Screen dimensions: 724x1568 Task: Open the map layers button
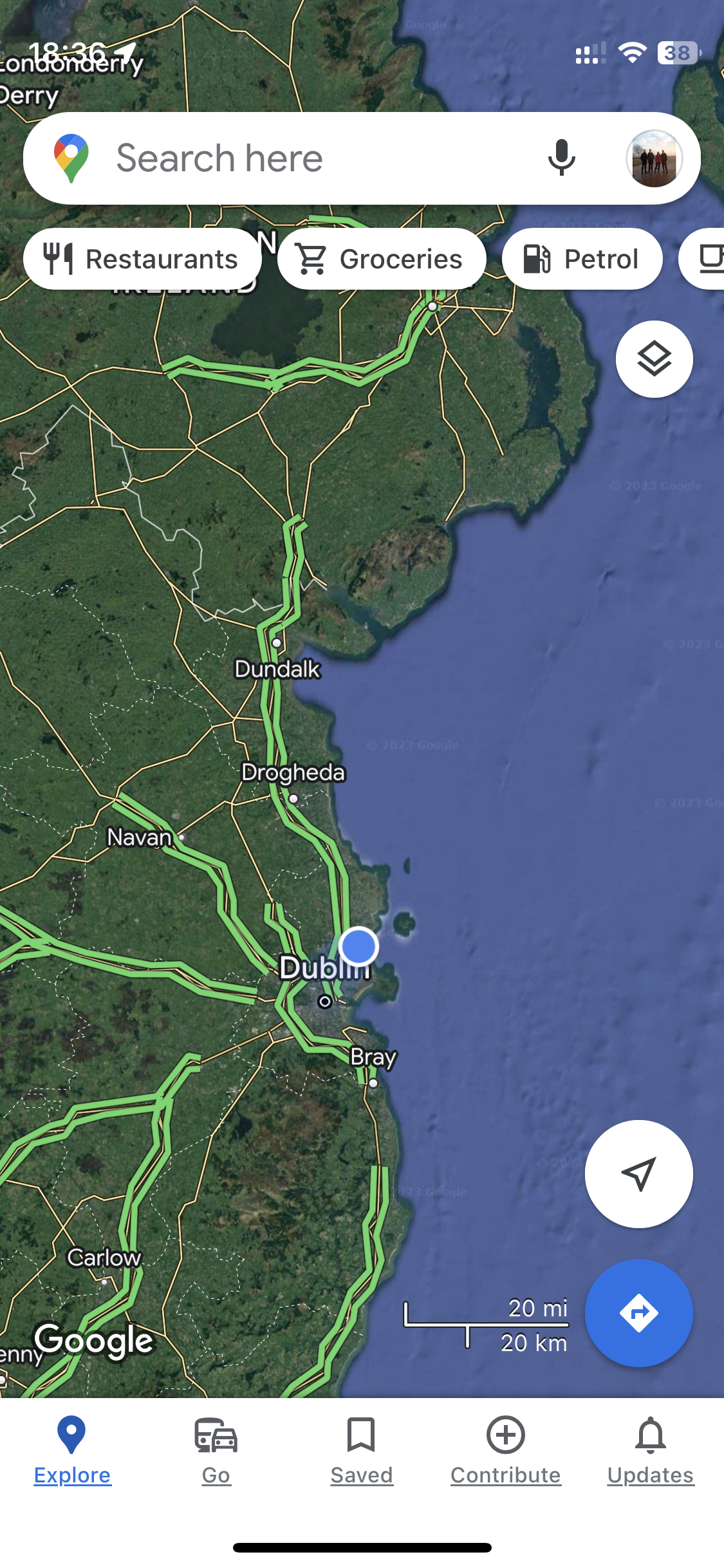[654, 359]
